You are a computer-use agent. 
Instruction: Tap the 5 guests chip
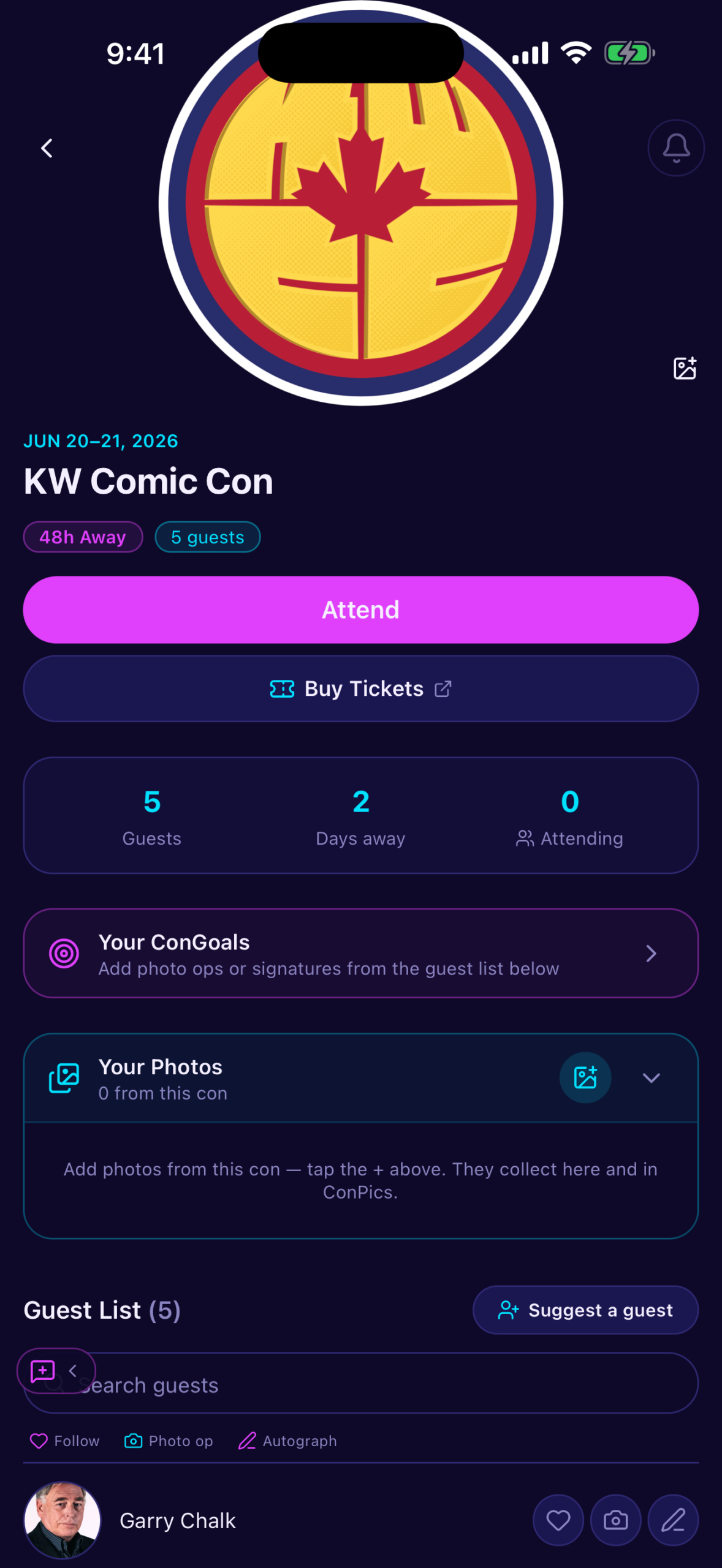(x=208, y=537)
